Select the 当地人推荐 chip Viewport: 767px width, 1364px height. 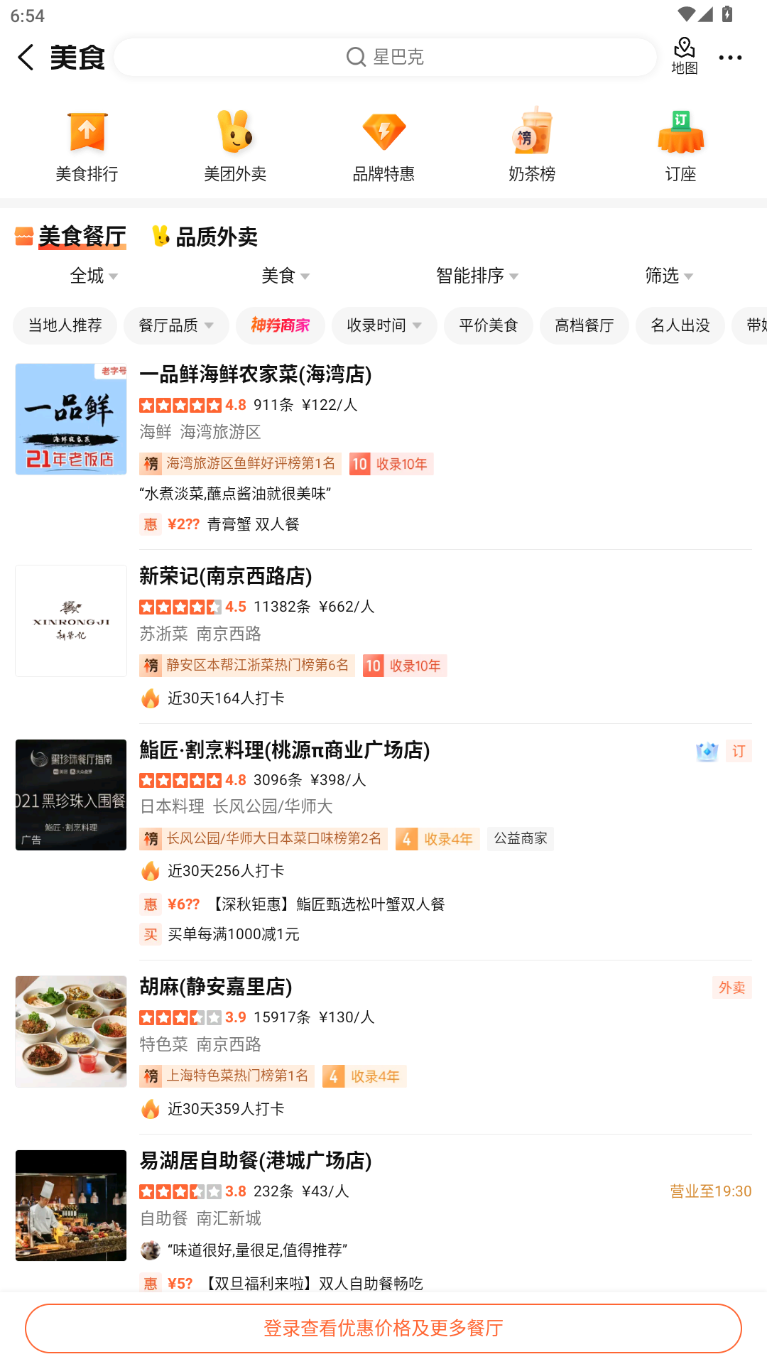65,325
